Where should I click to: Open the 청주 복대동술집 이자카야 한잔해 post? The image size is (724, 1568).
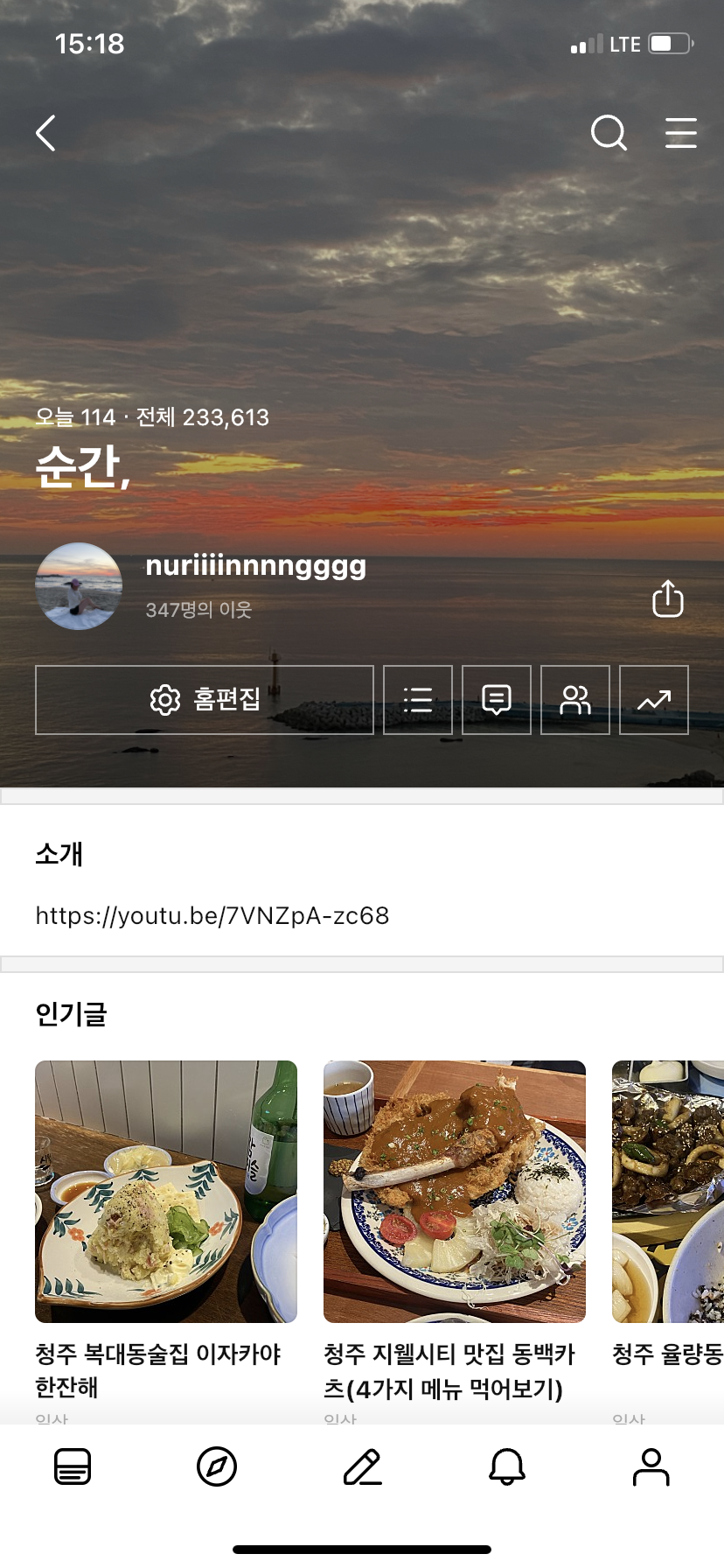click(166, 1192)
